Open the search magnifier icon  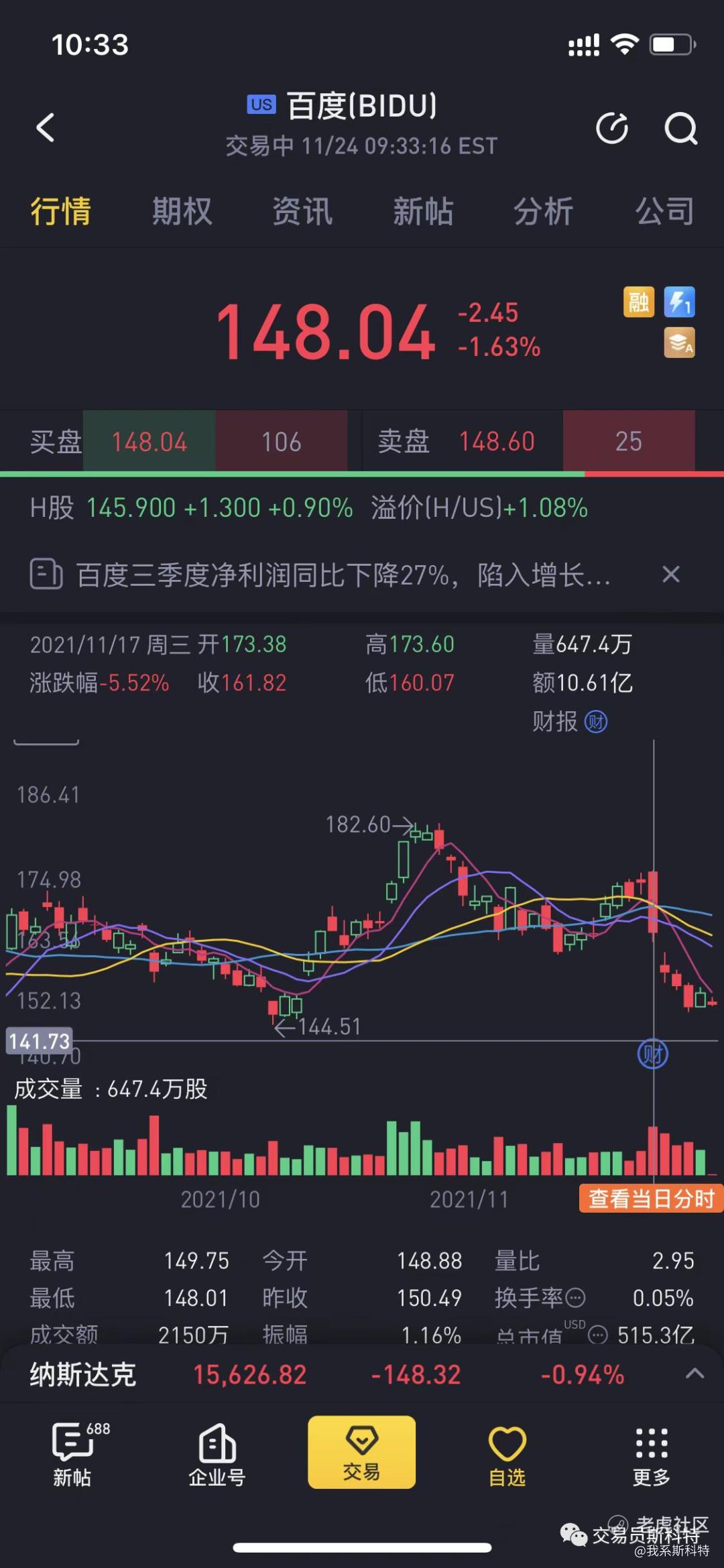coord(680,128)
